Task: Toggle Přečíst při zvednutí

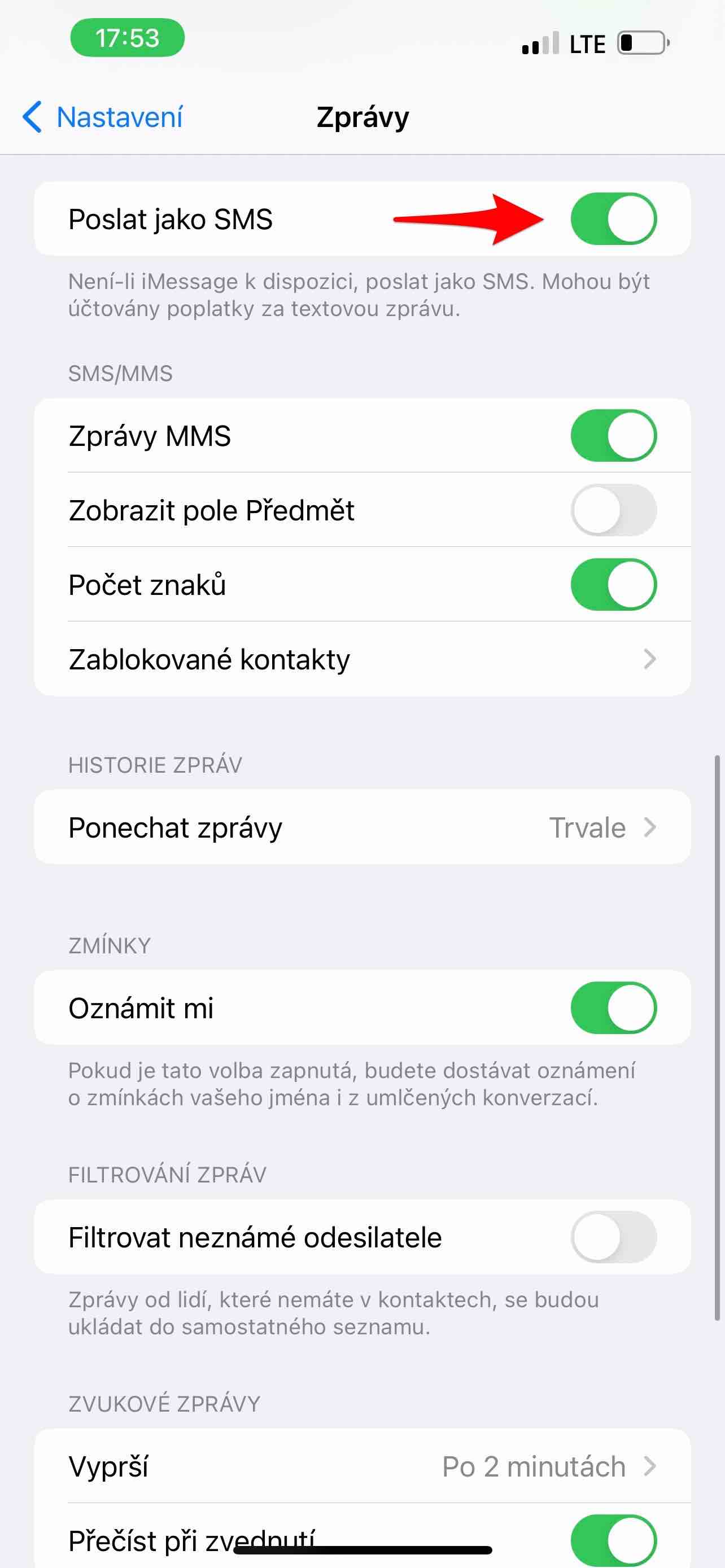Action: pyautogui.click(x=613, y=1539)
